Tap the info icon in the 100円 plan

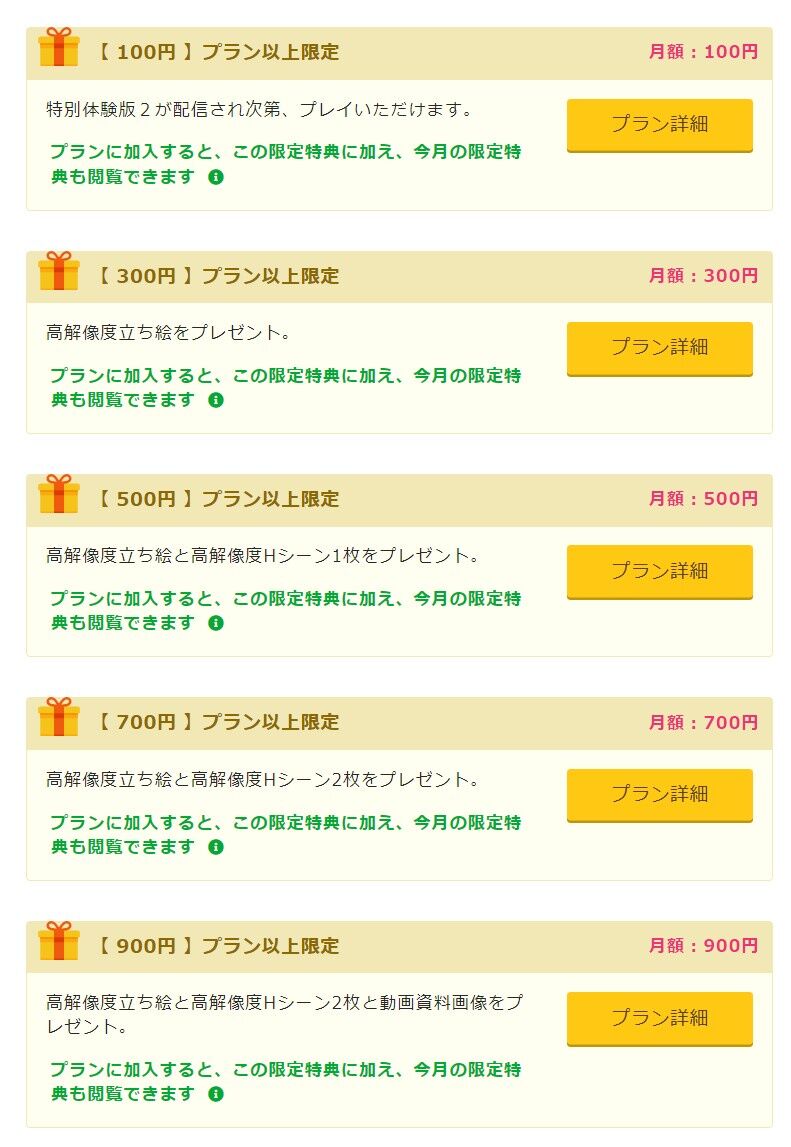click(x=216, y=177)
